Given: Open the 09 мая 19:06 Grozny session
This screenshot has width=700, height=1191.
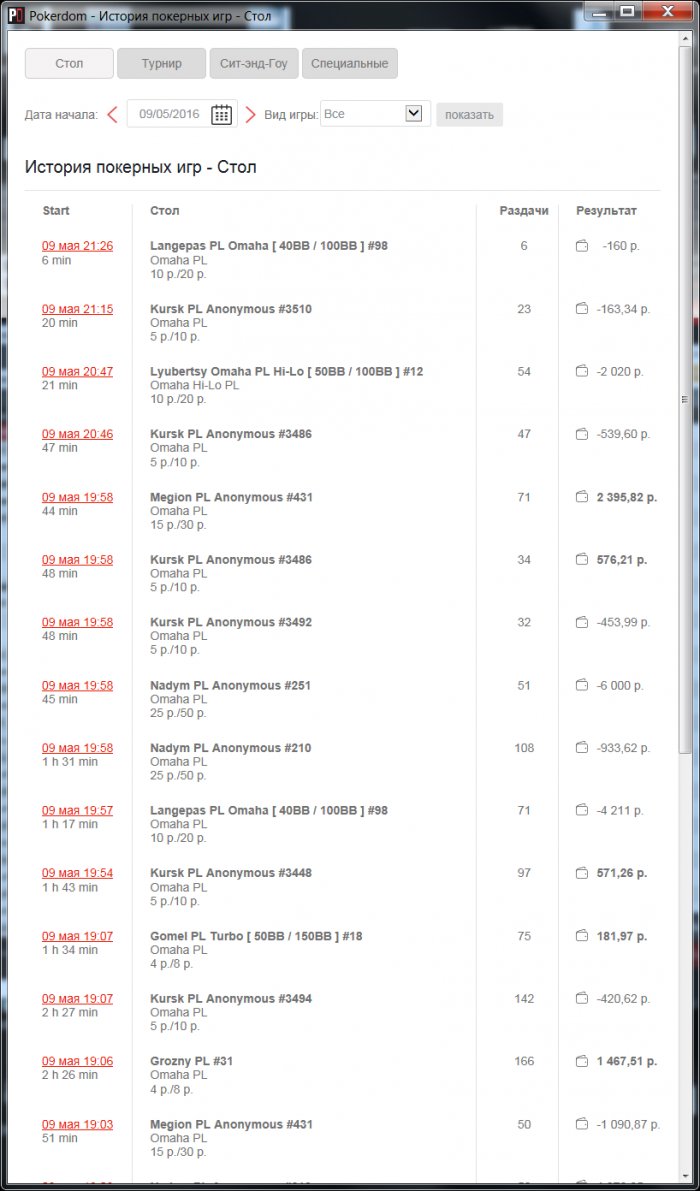Looking at the screenshot, I should point(77,1061).
